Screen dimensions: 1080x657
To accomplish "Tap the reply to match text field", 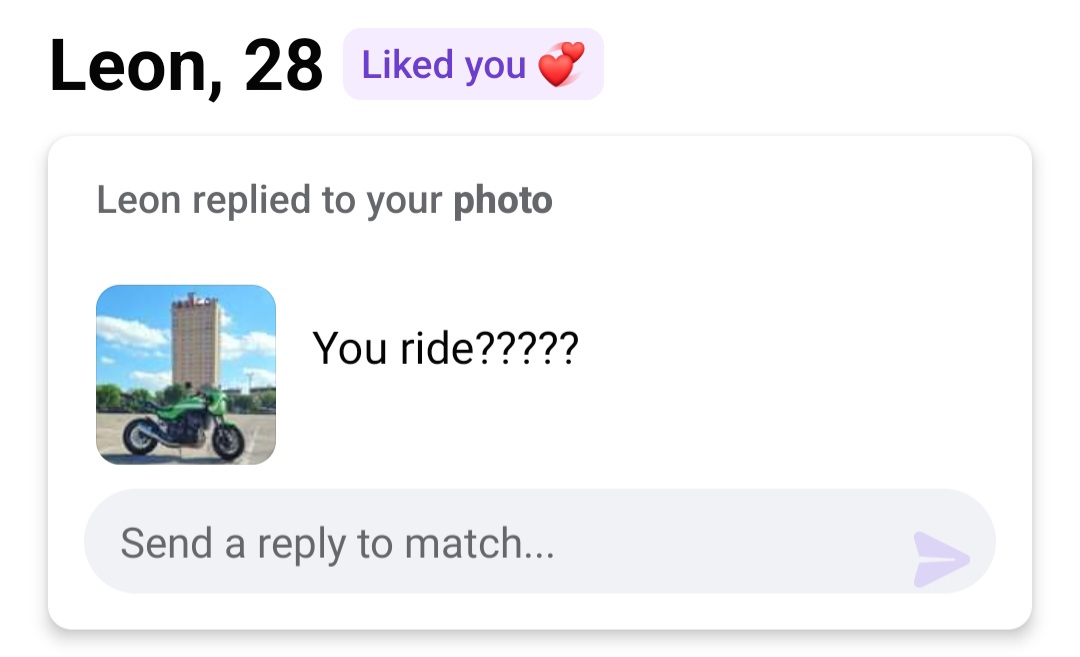I will (x=480, y=543).
